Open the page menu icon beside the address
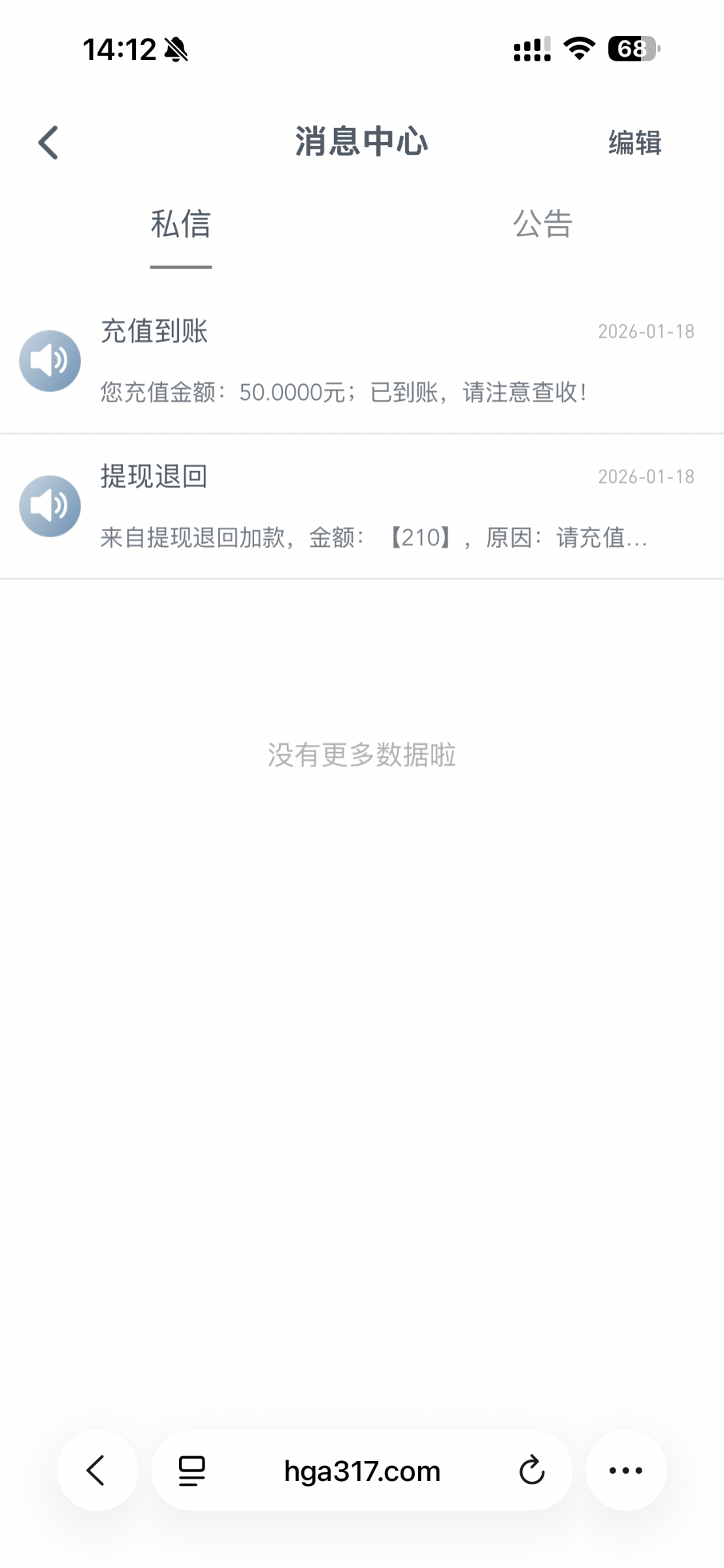Image resolution: width=724 pixels, height=1568 pixels. click(x=192, y=1471)
